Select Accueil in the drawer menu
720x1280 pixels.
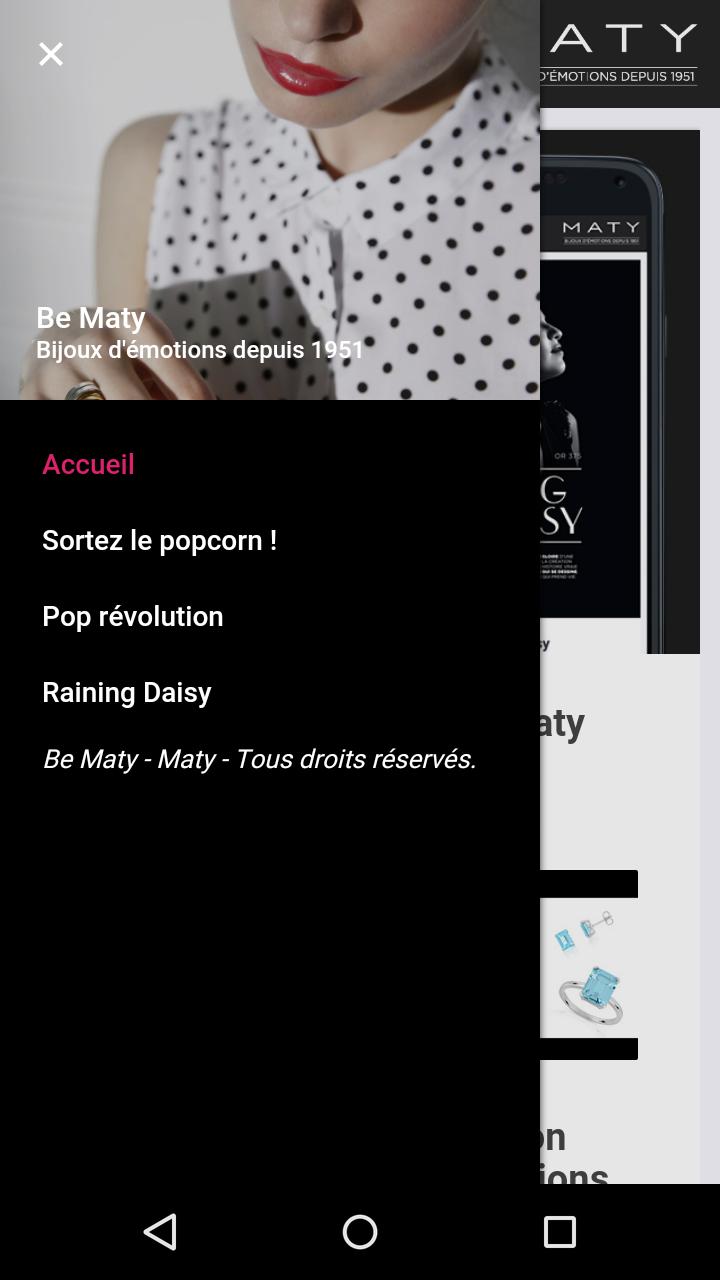click(88, 464)
